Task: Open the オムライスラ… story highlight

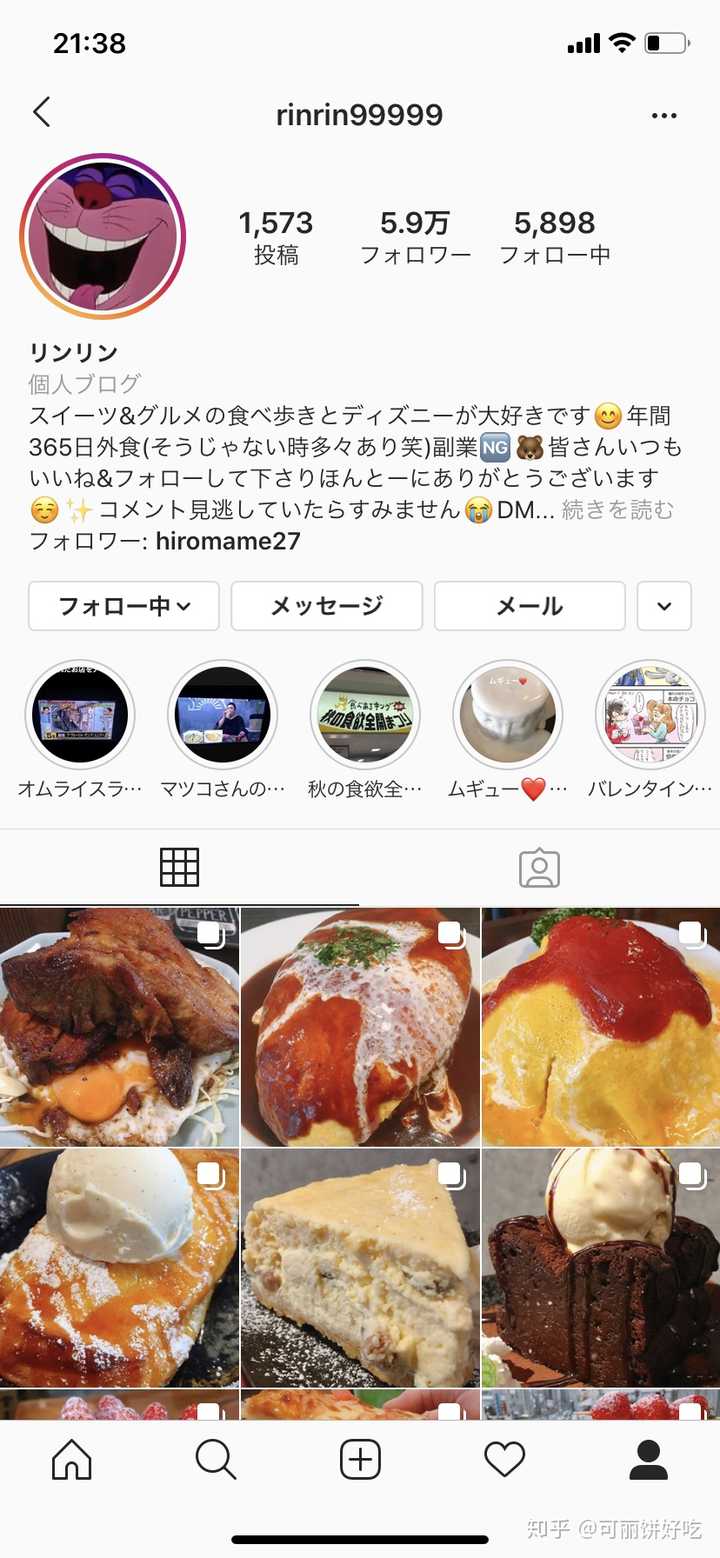Action: pyautogui.click(x=80, y=715)
